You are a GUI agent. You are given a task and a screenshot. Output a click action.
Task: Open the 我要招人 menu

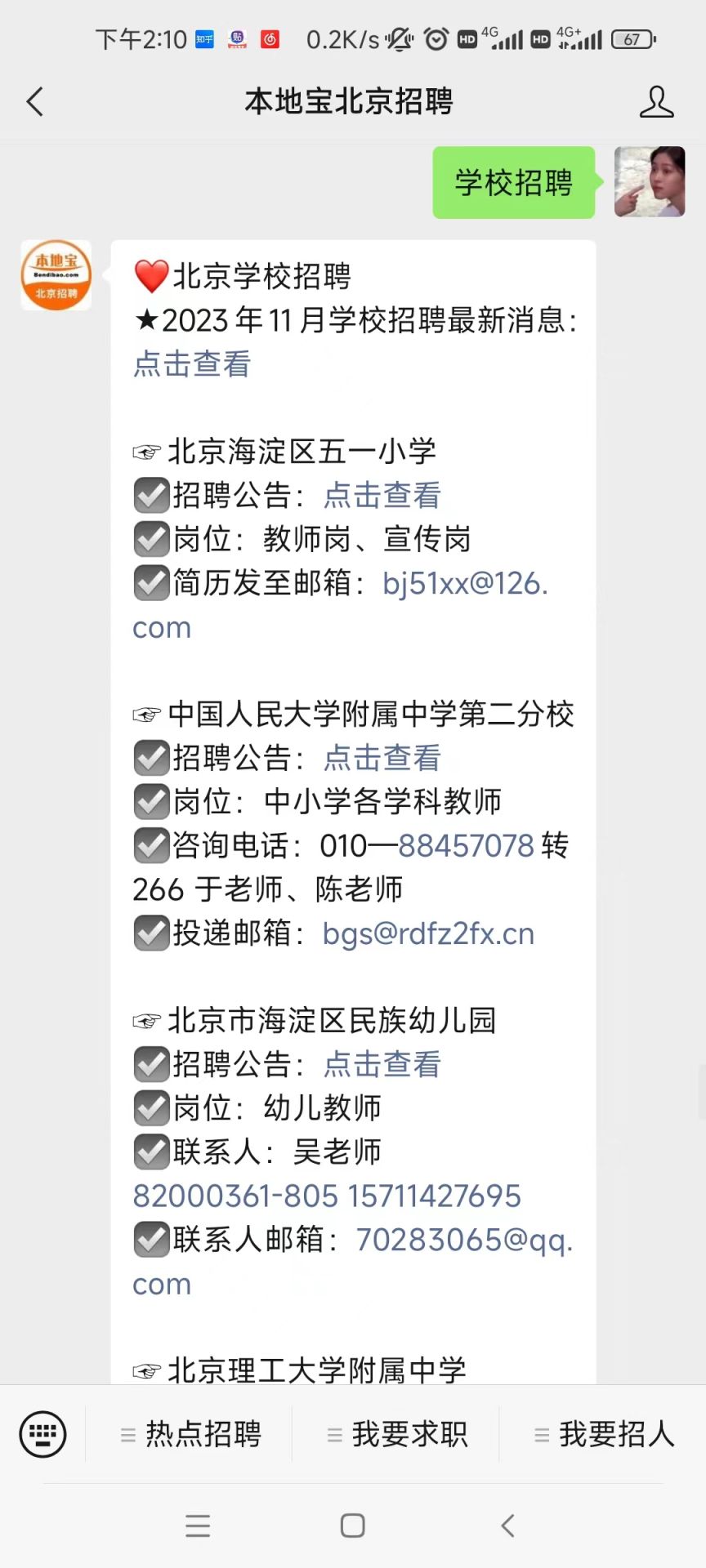603,1434
